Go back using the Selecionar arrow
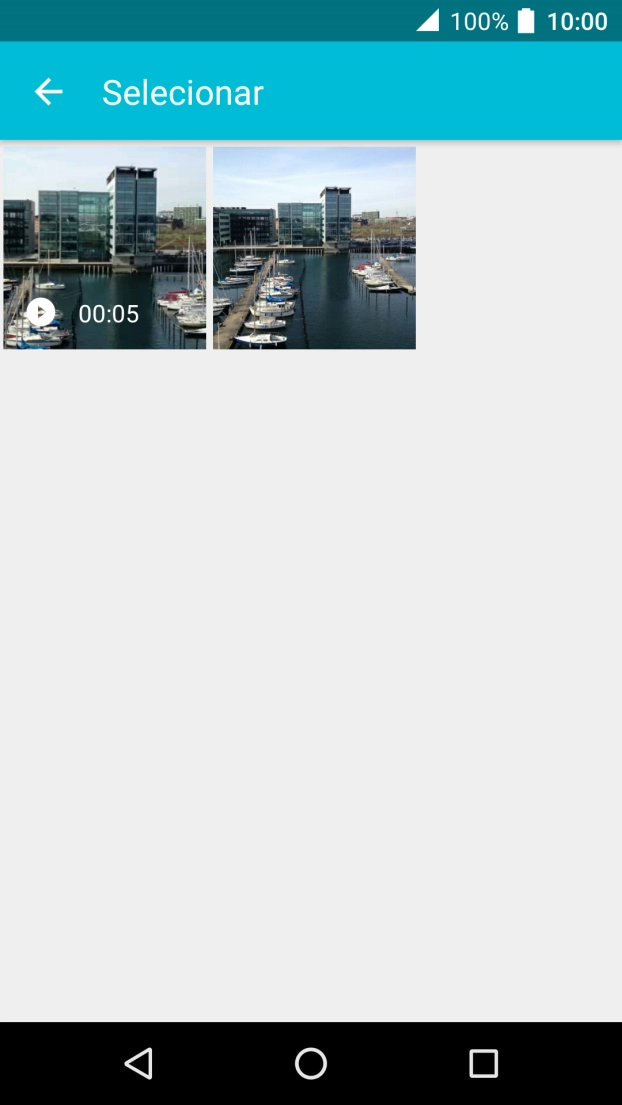Viewport: 622px width, 1105px height. tap(48, 92)
